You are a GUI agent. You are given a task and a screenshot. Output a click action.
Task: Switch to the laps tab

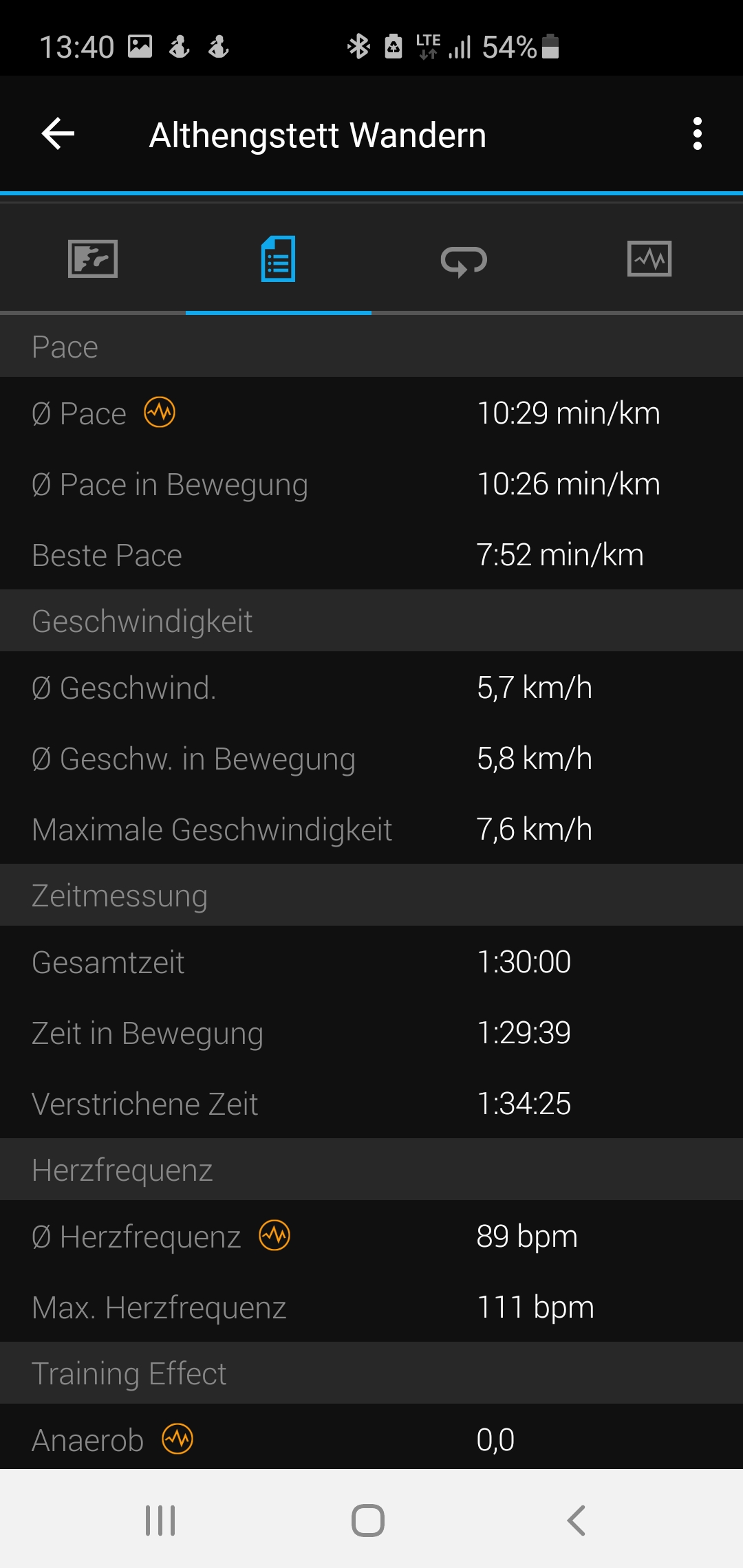tap(464, 260)
